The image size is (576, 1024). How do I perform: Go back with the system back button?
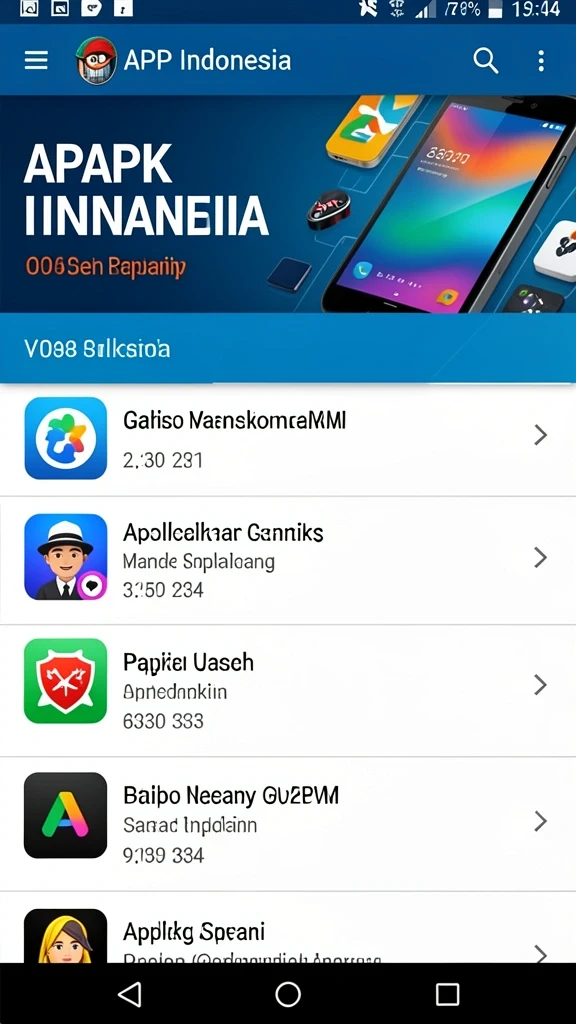pyautogui.click(x=129, y=994)
